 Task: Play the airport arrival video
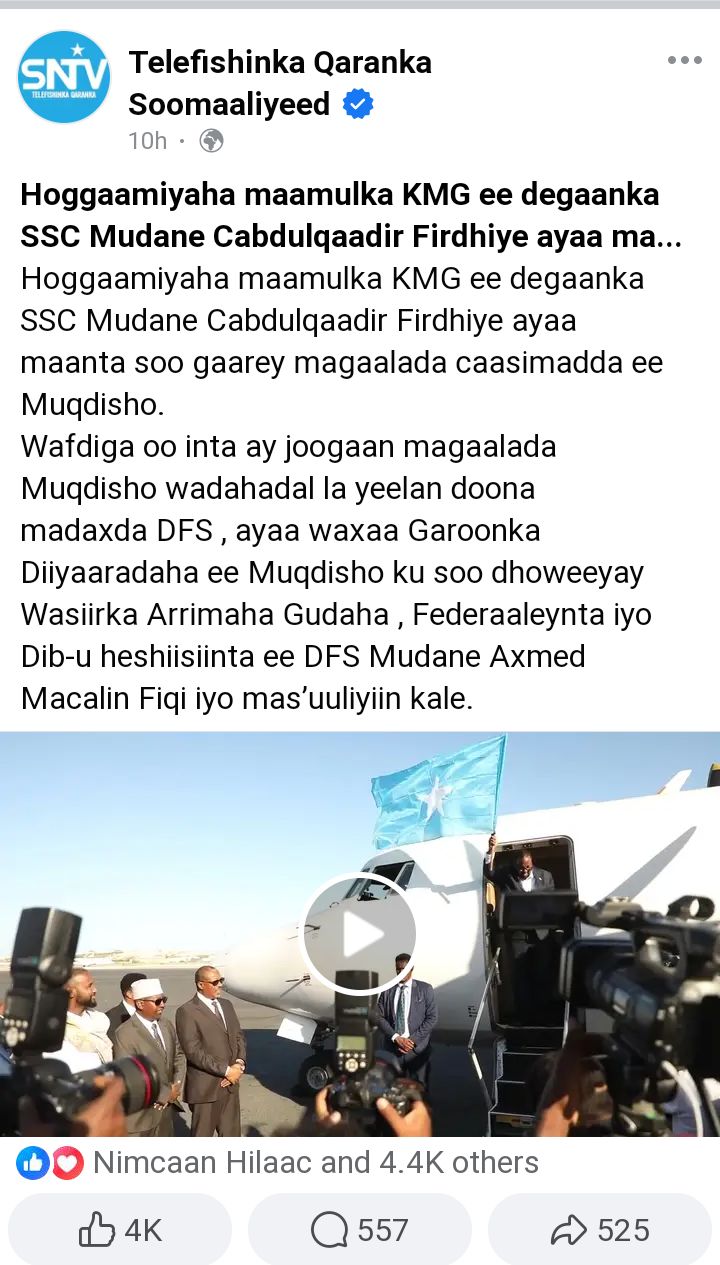pyautogui.click(x=359, y=934)
